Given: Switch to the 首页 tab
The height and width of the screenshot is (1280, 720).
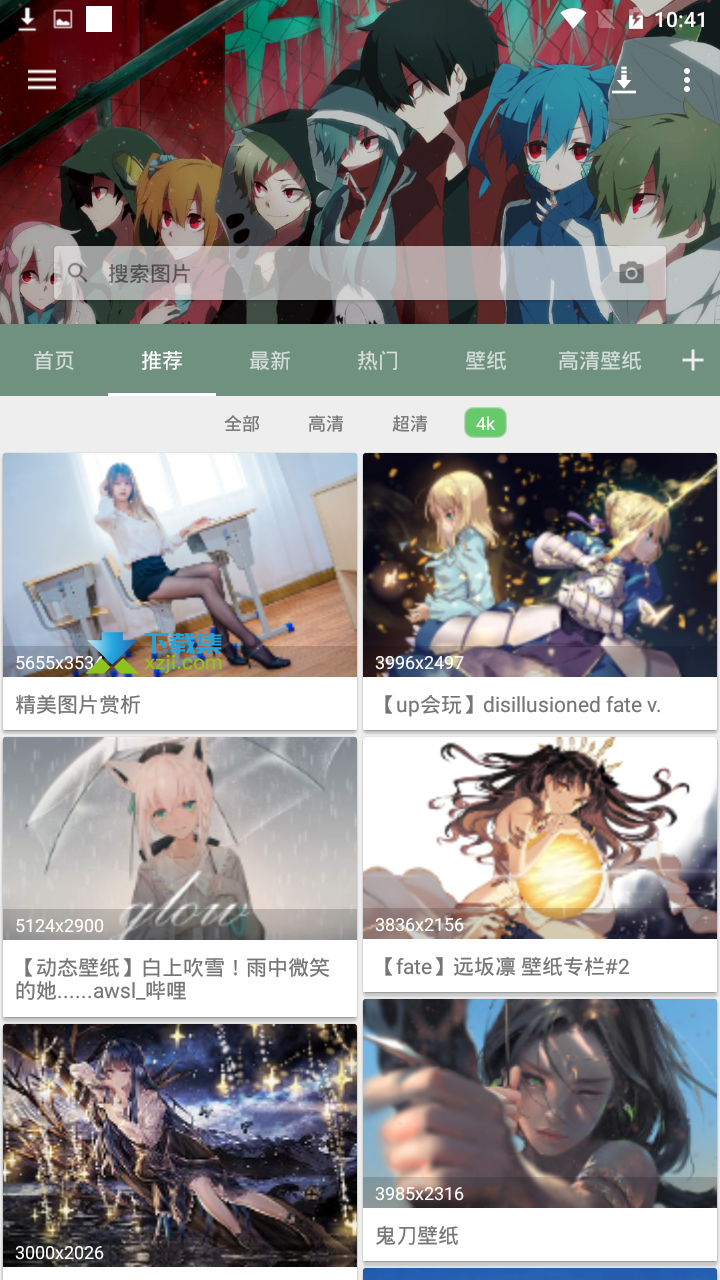Looking at the screenshot, I should point(54,361).
